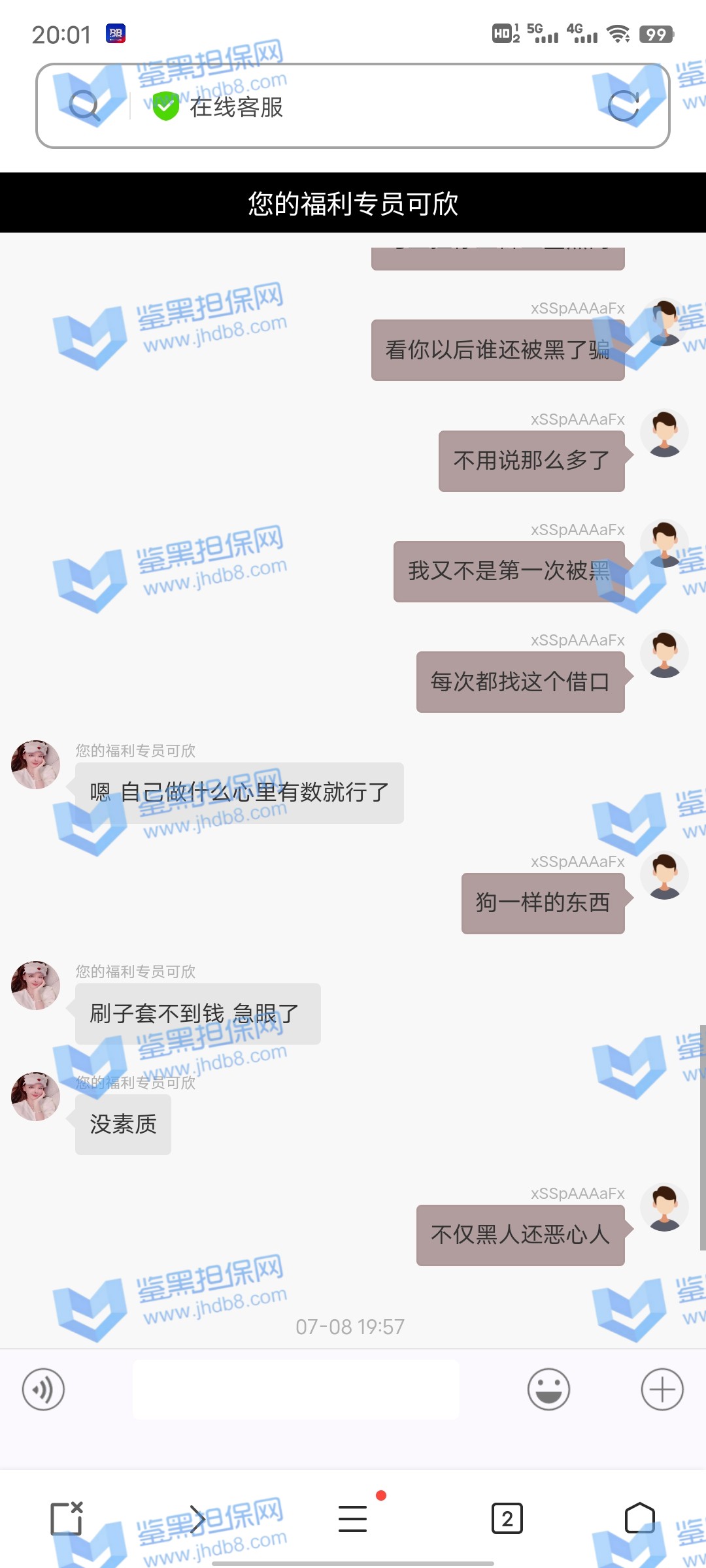
Task: Tap the search icon in address bar
Action: point(84,106)
